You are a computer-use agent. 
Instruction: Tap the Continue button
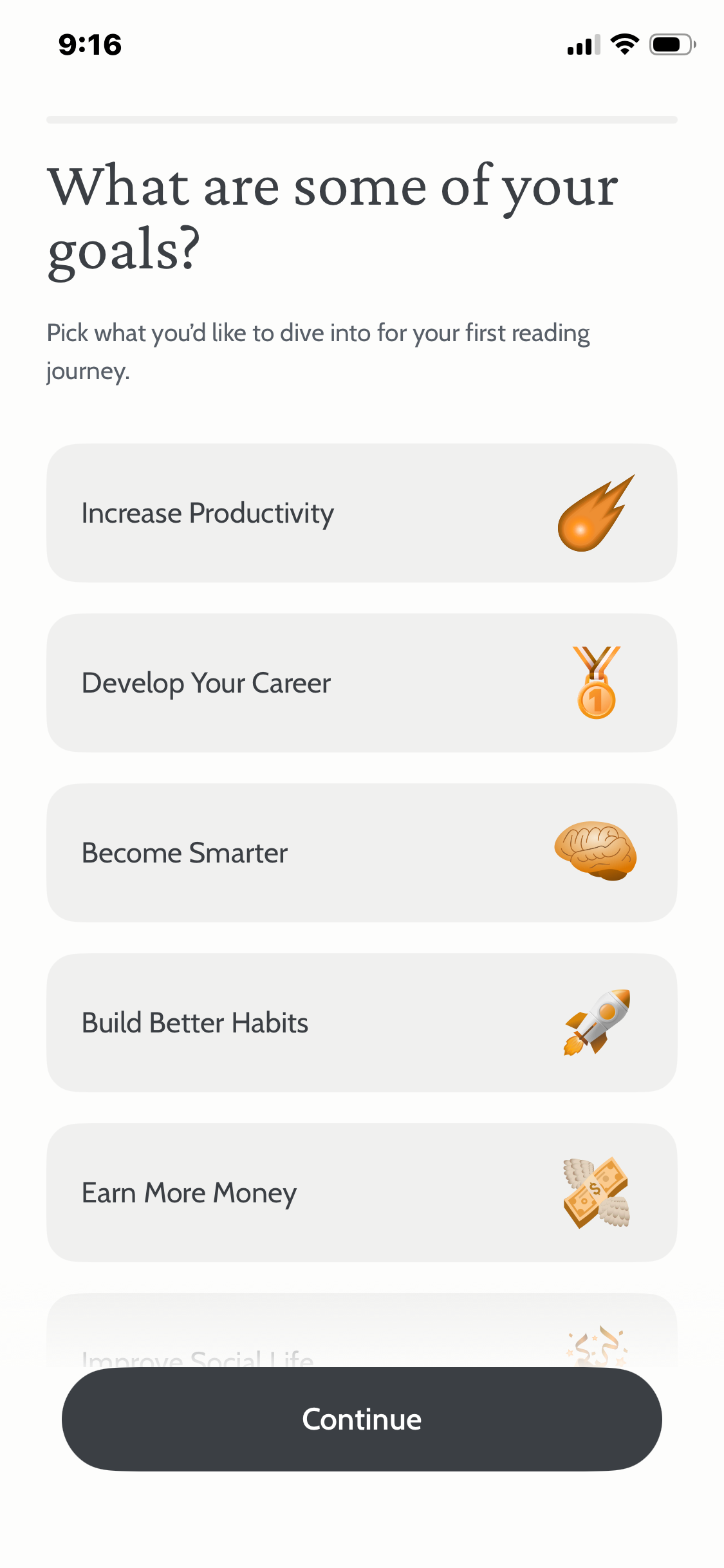(x=362, y=1419)
